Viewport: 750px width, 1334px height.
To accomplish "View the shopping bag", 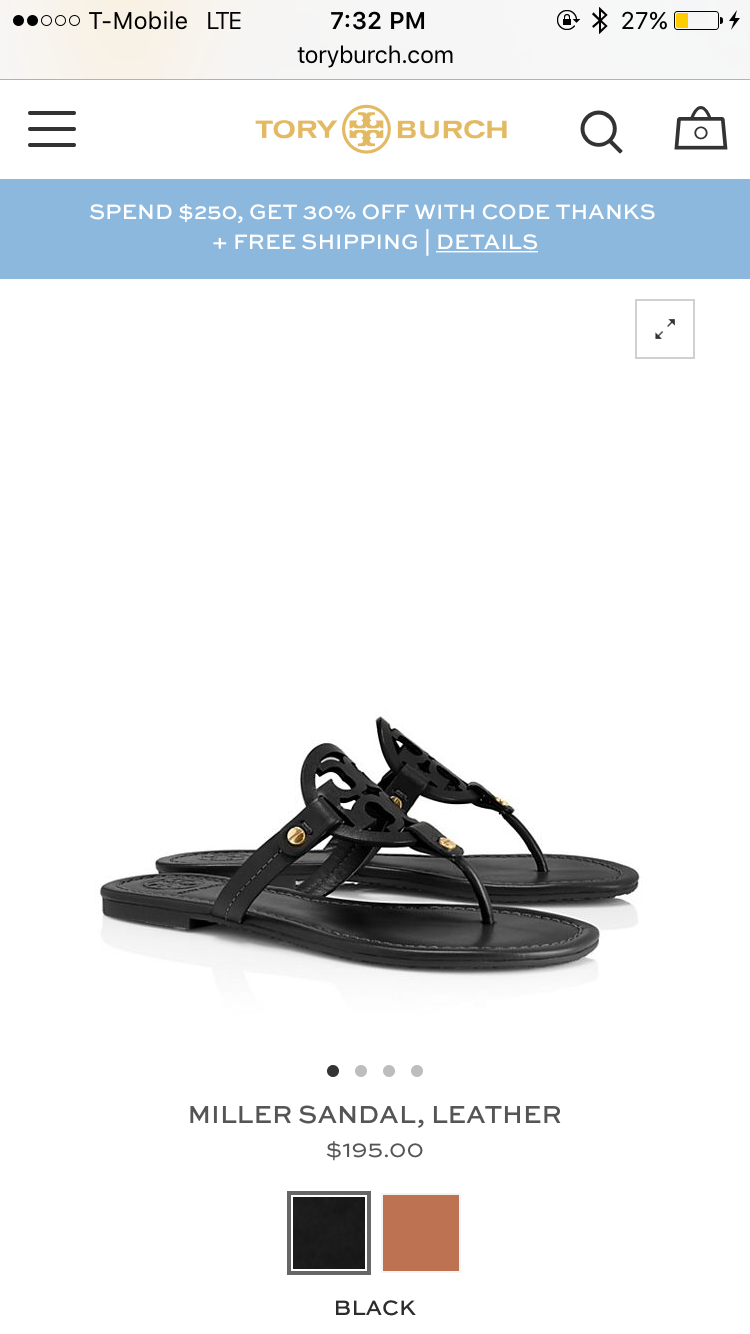I will 700,130.
